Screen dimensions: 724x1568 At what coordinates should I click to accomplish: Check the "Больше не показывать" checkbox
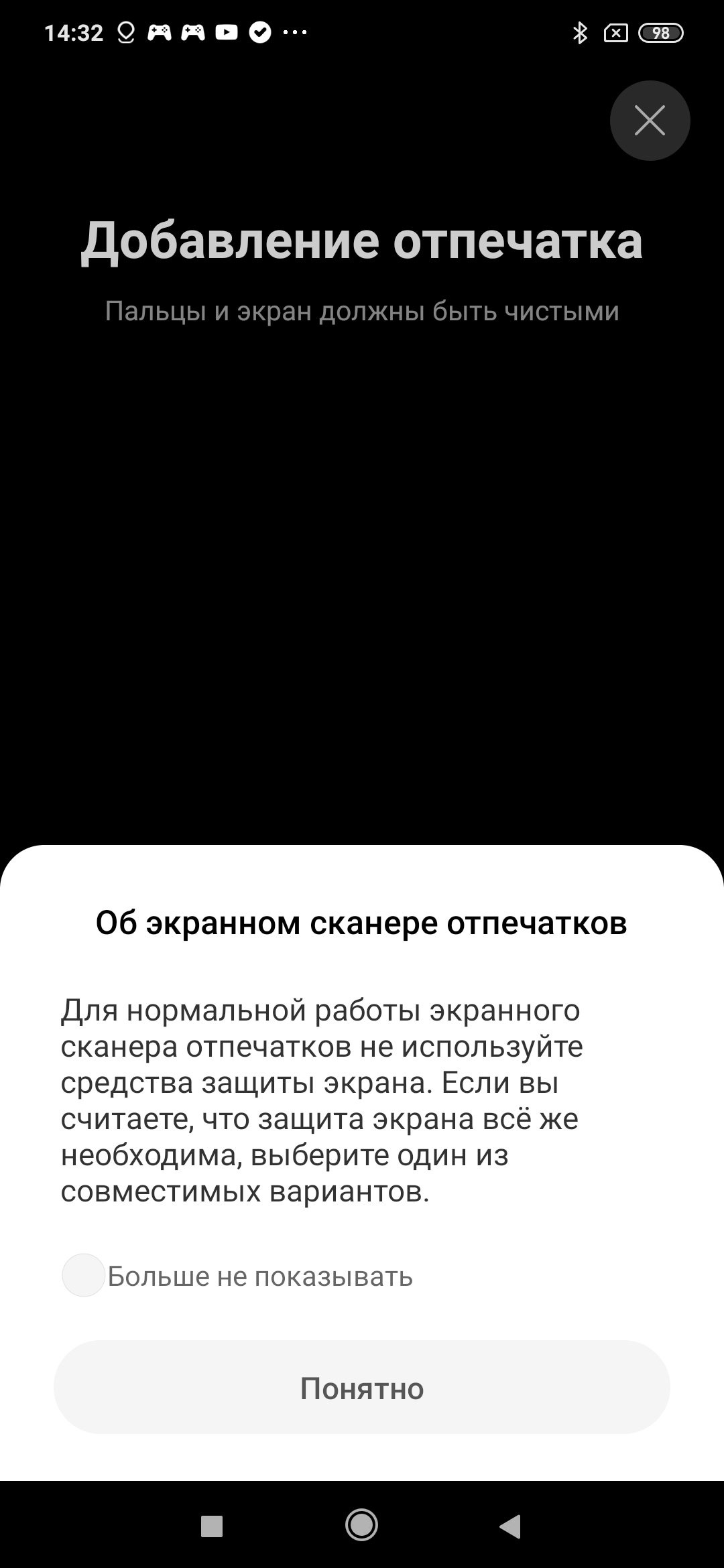click(83, 1275)
